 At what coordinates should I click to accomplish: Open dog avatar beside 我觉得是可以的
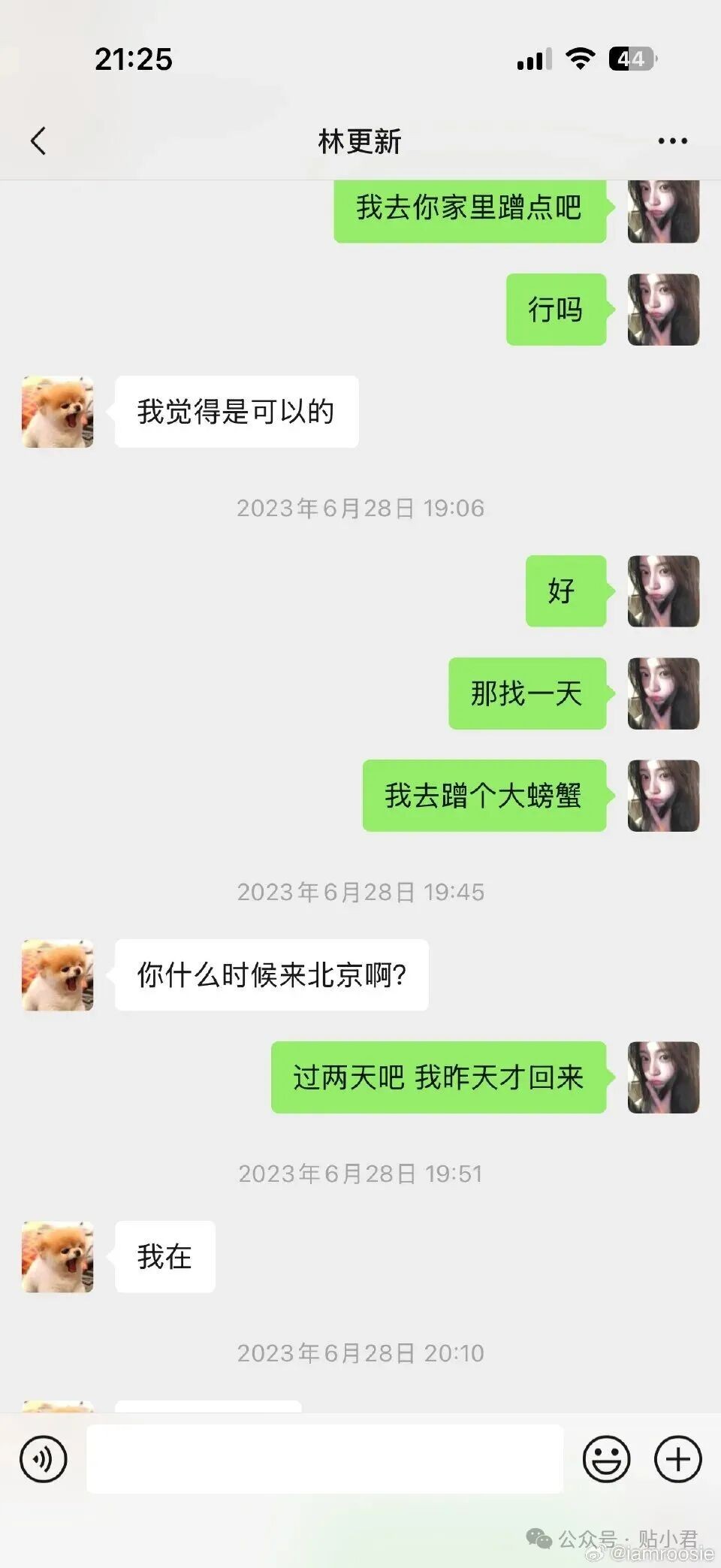click(x=58, y=412)
